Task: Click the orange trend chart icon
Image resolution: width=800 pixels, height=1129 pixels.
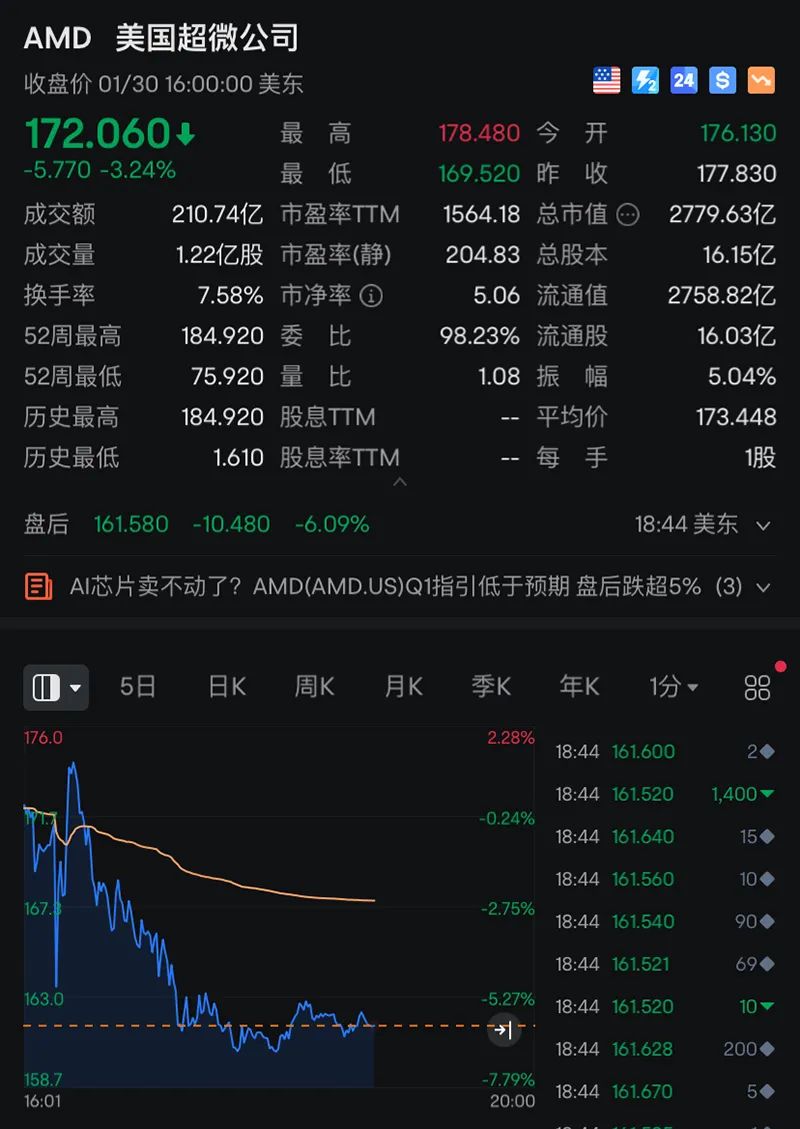Action: (x=761, y=80)
